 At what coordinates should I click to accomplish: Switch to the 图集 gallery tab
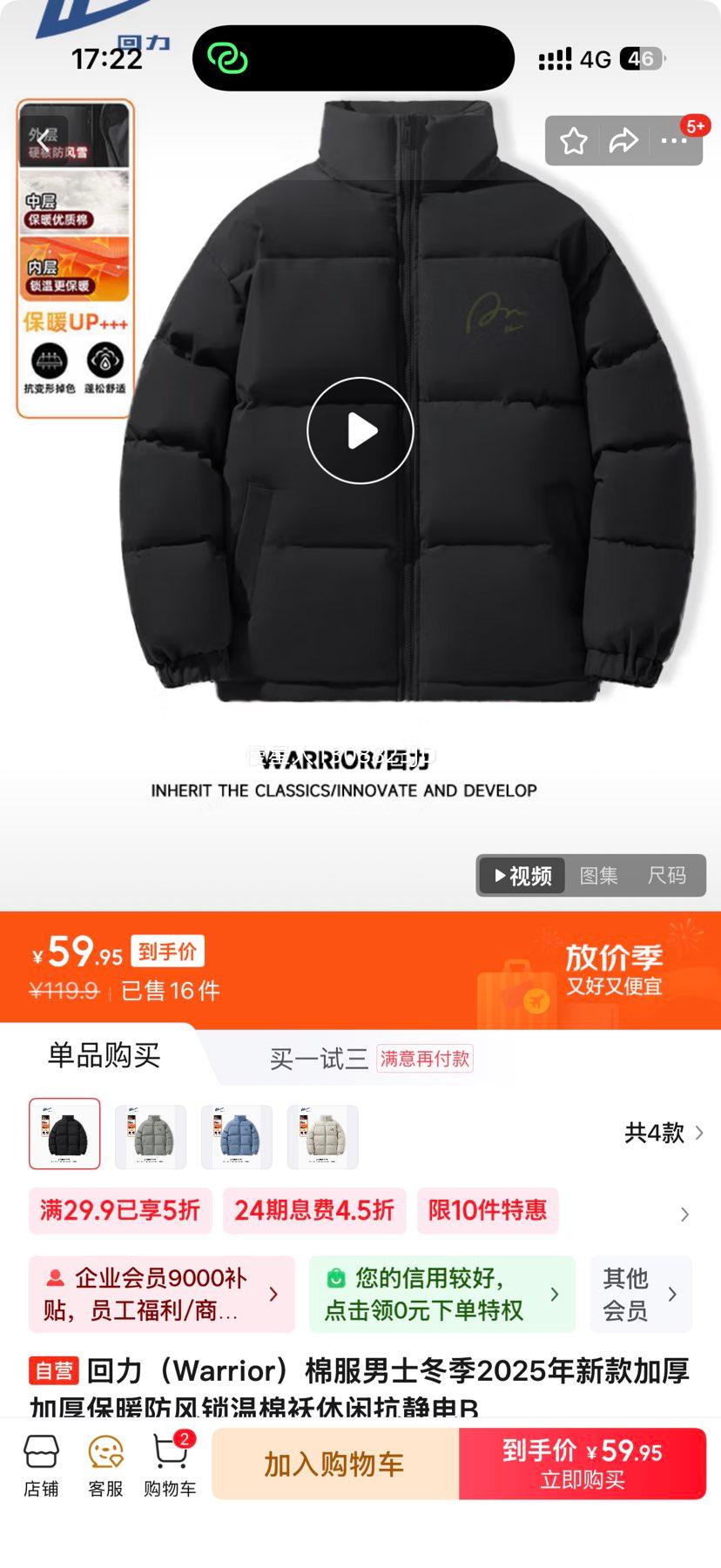coord(598,876)
